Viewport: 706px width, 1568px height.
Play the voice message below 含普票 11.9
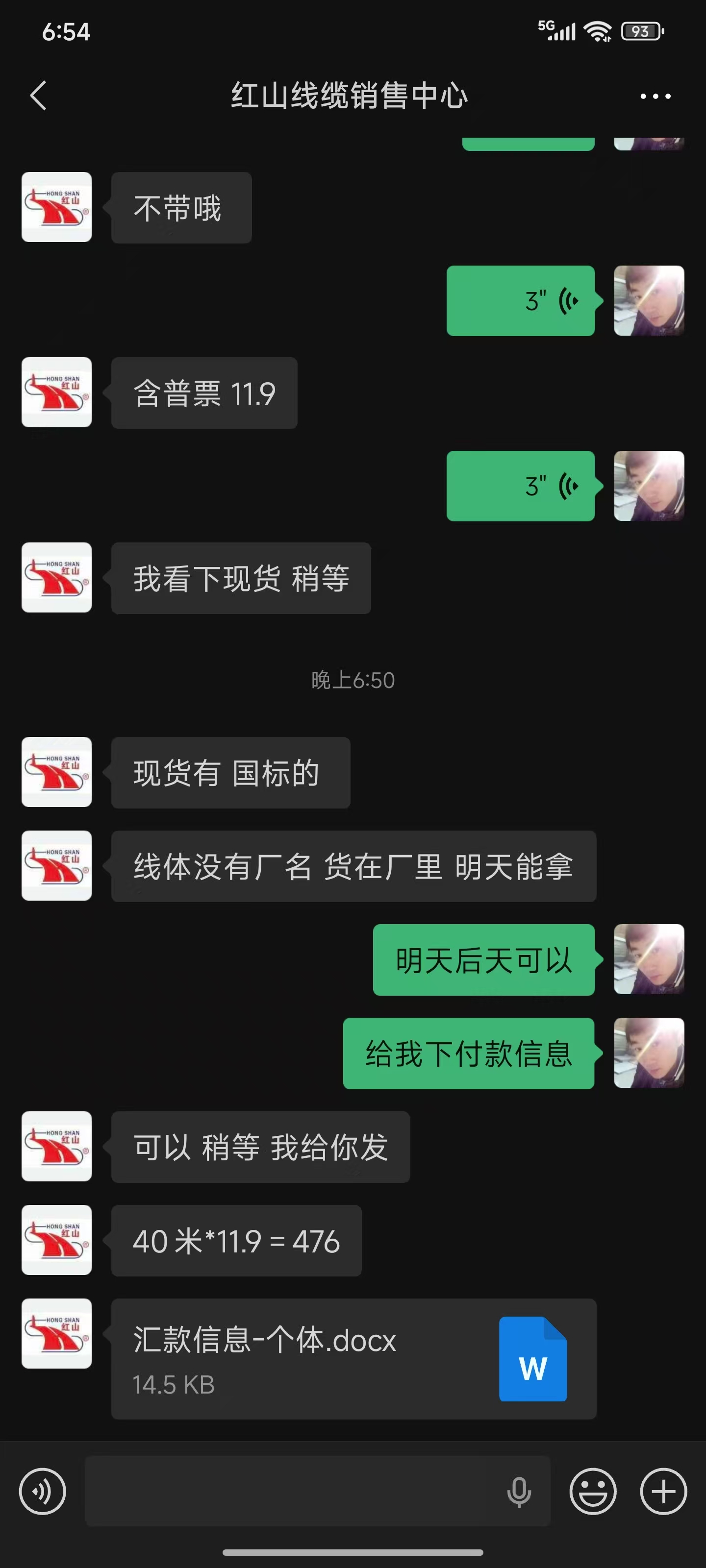tap(521, 486)
